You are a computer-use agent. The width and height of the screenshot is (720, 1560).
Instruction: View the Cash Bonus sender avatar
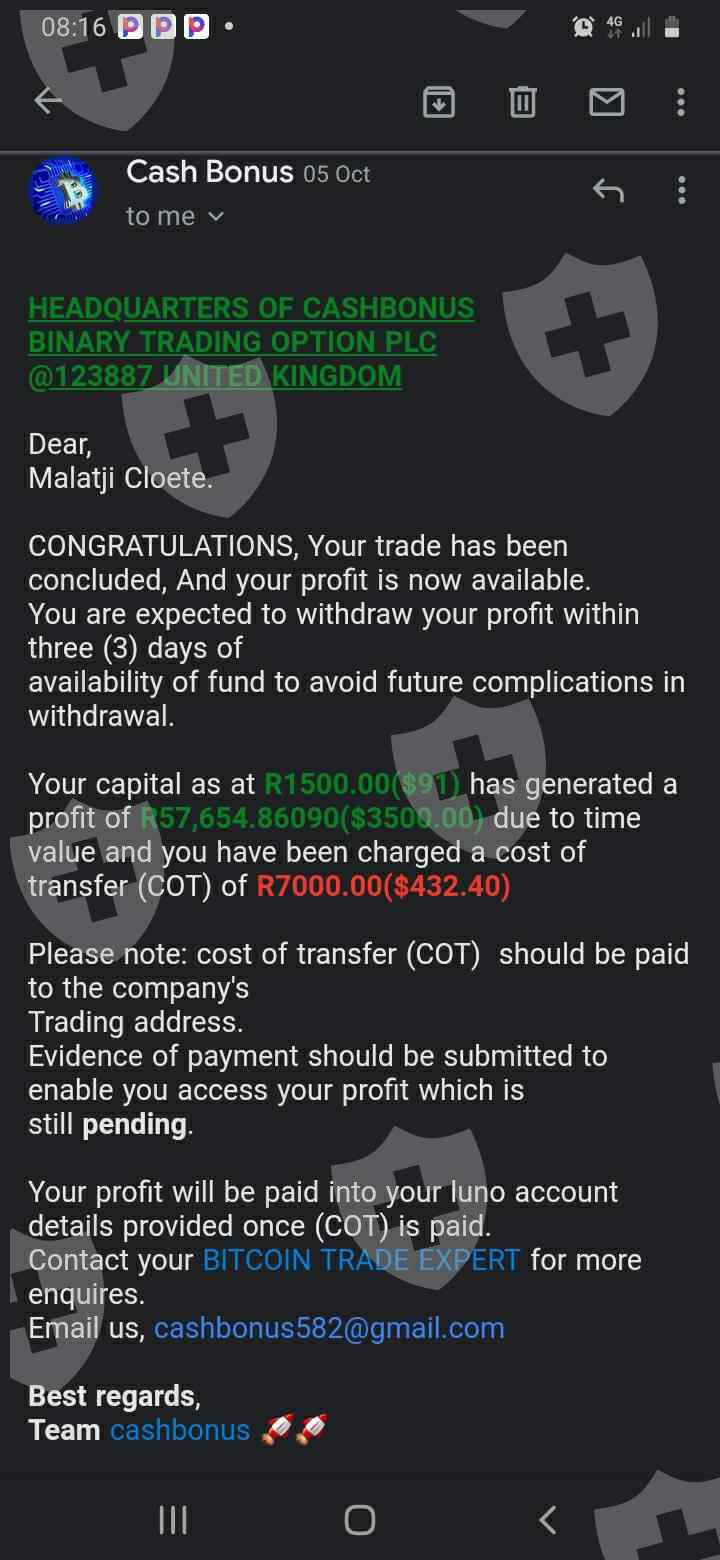pos(64,190)
